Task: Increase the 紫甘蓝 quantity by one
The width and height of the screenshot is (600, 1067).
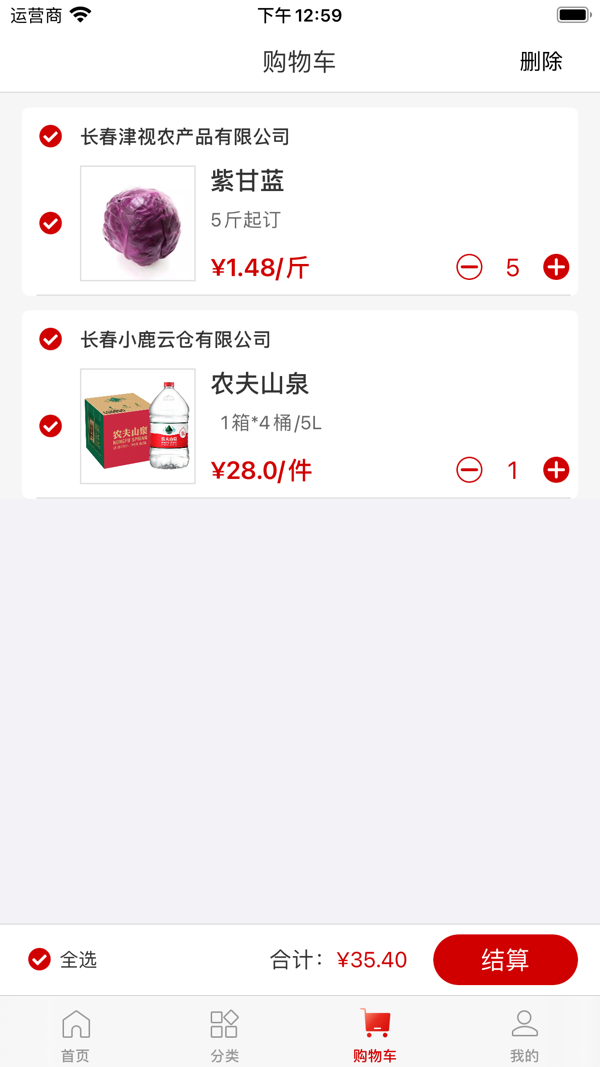Action: tap(556, 267)
